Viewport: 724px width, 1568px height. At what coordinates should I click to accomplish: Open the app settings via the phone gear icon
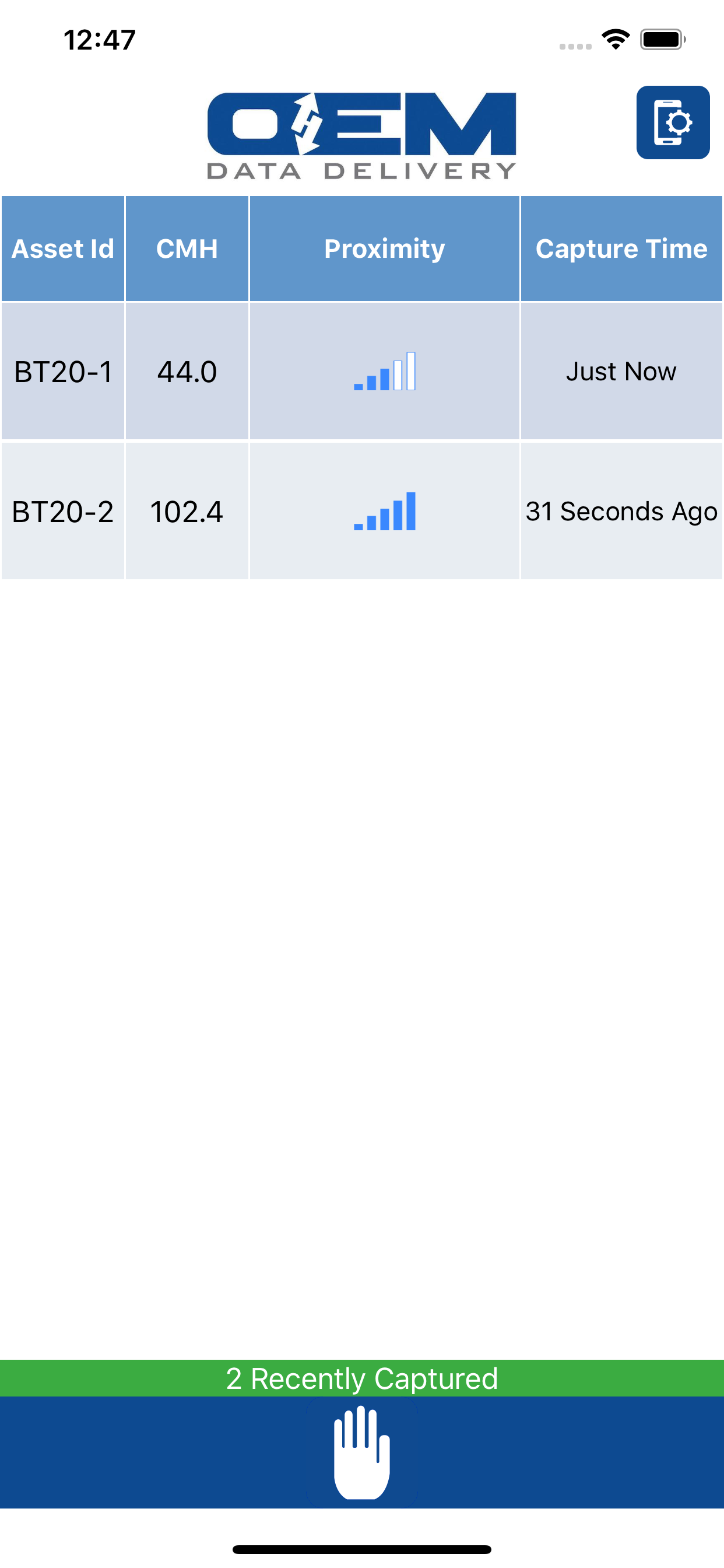pyautogui.click(x=673, y=121)
